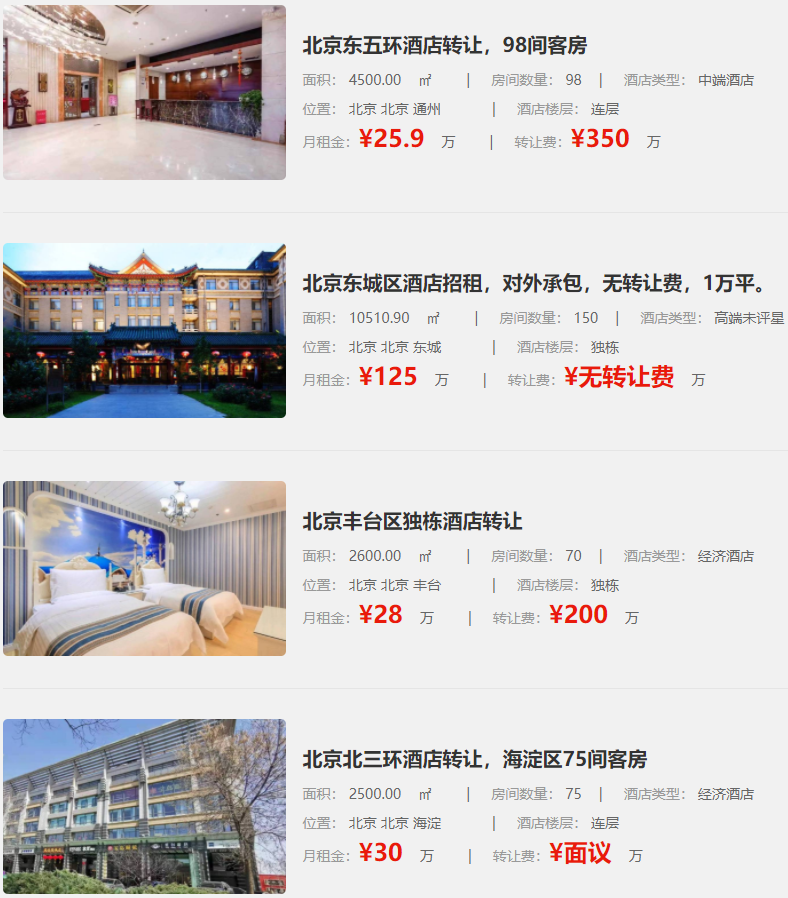788x898 pixels.
Task: View the 北京丰台区独栋酒店转让 listing
Action: coord(412,521)
